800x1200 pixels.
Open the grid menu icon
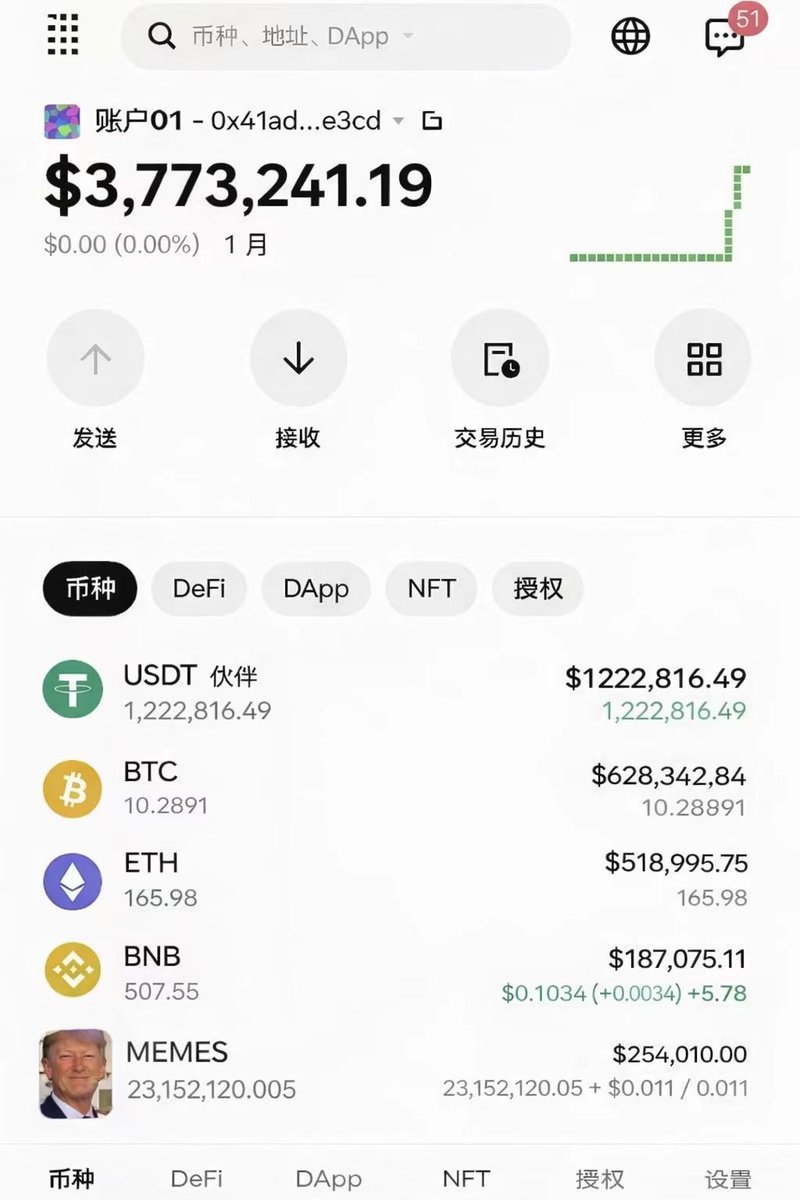tap(62, 35)
